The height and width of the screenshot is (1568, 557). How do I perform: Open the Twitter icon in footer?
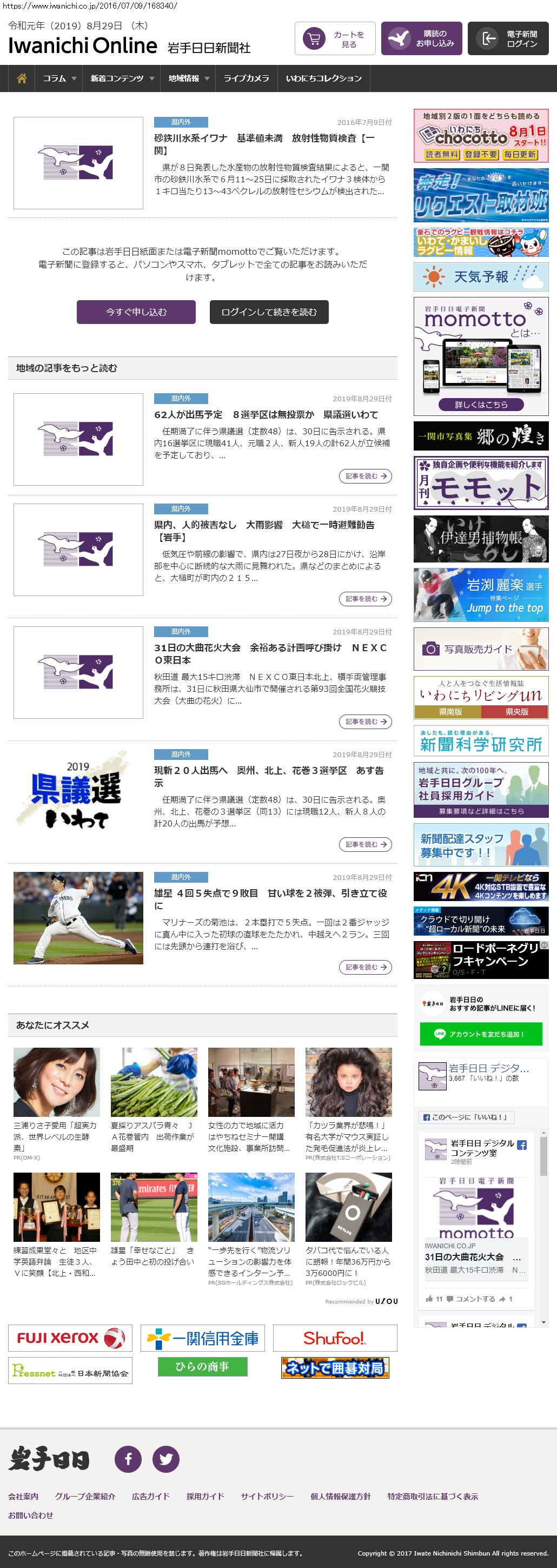165,1458
